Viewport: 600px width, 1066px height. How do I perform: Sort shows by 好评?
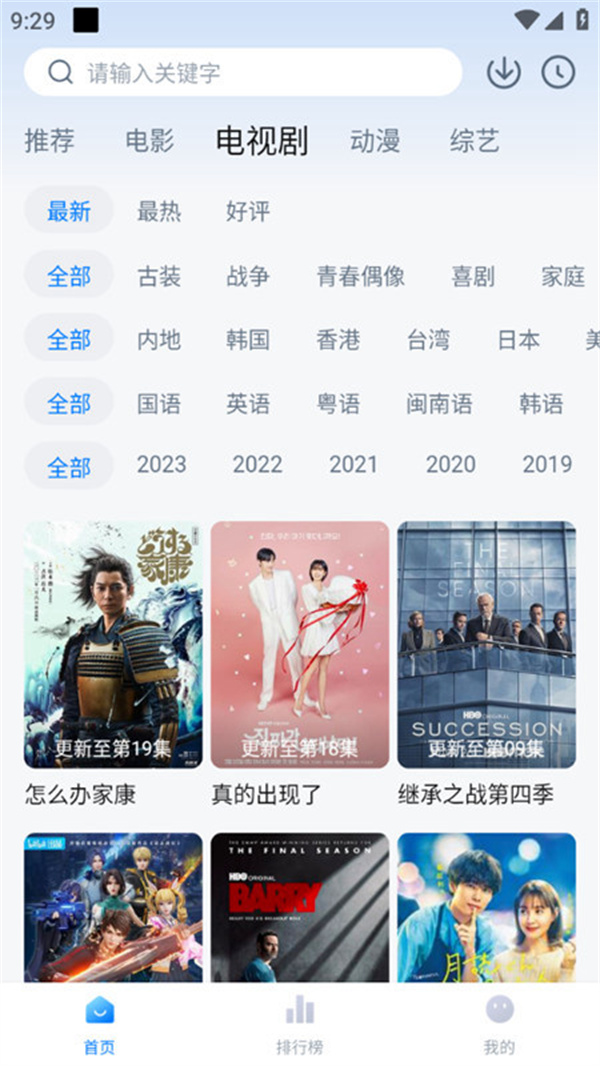pyautogui.click(x=248, y=211)
